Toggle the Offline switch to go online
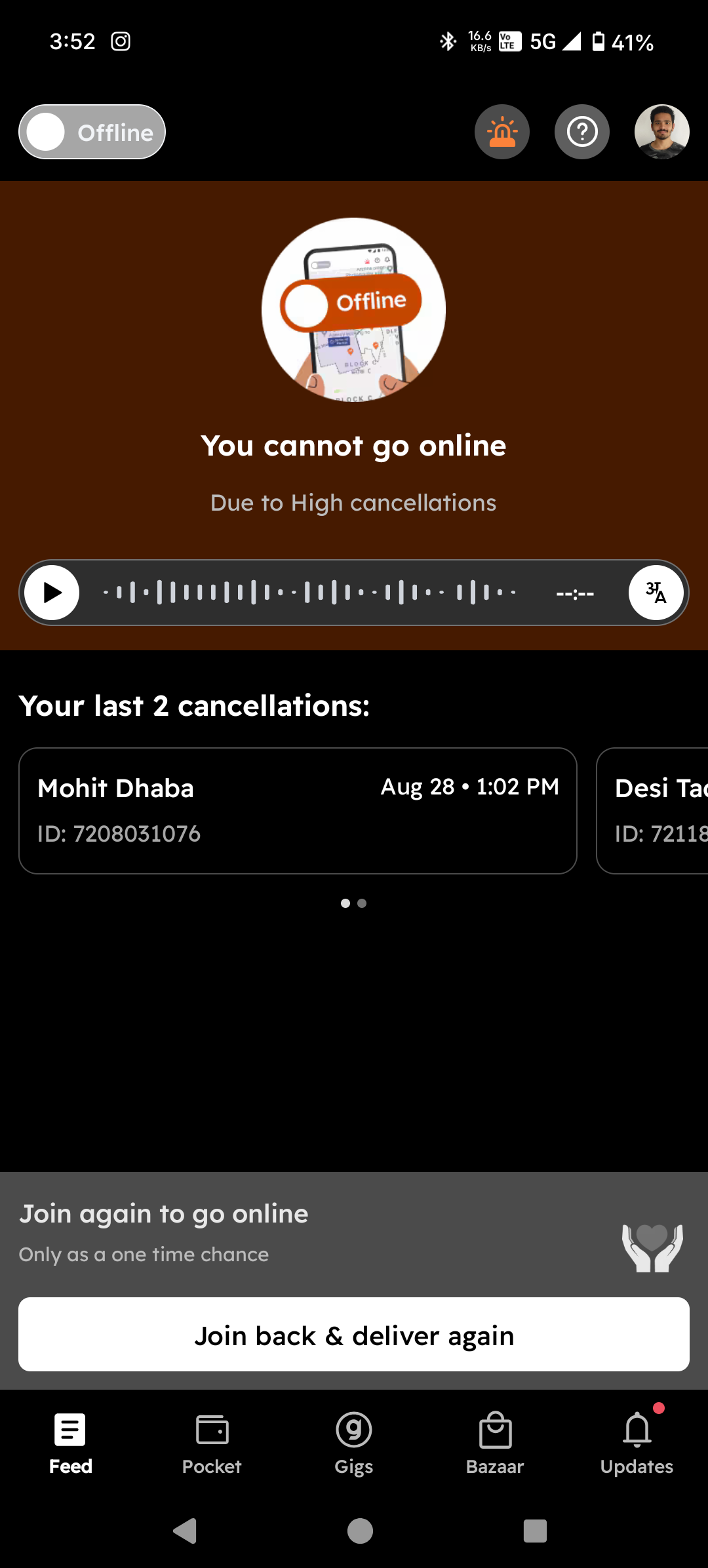The width and height of the screenshot is (708, 1568). pyautogui.click(x=92, y=132)
